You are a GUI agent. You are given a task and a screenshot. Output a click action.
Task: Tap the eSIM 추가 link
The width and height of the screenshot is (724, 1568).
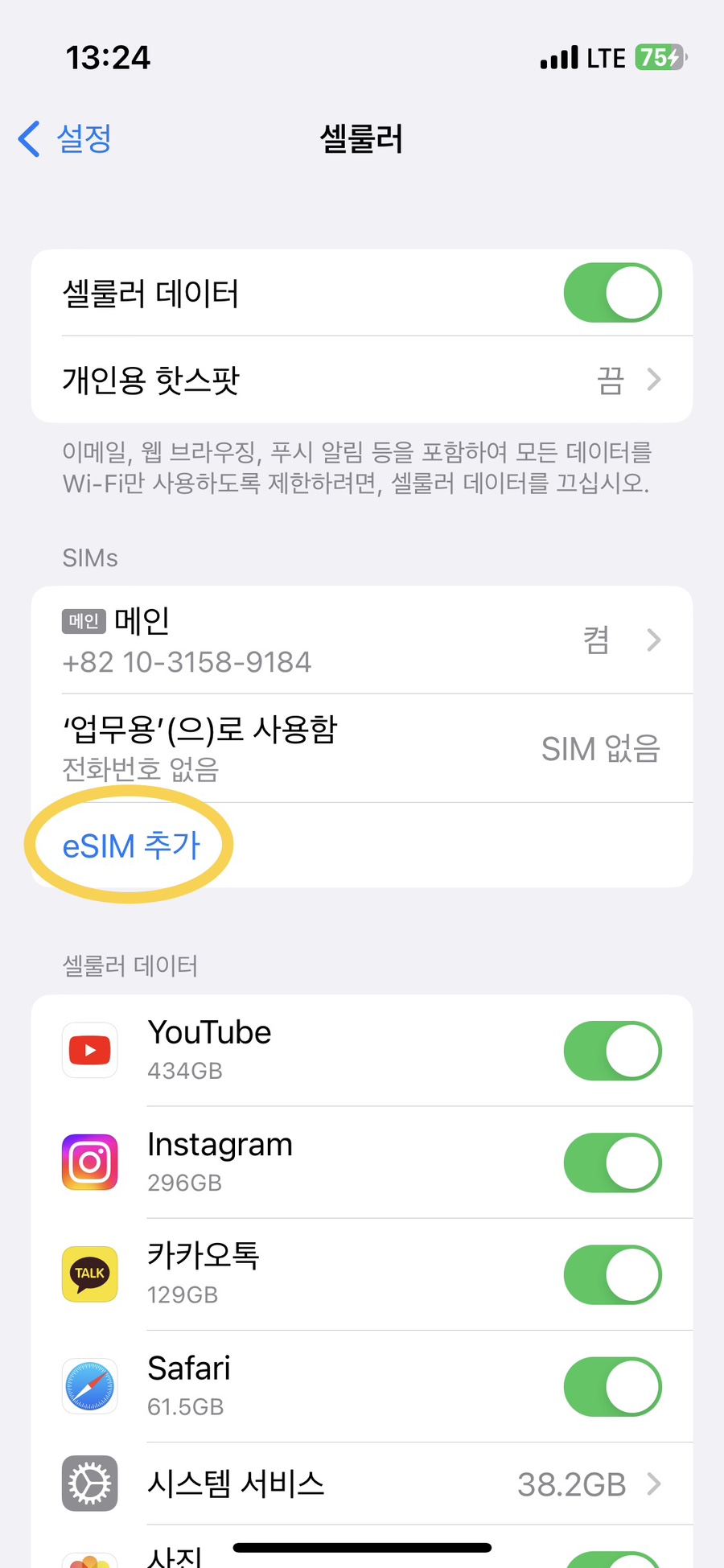(131, 846)
